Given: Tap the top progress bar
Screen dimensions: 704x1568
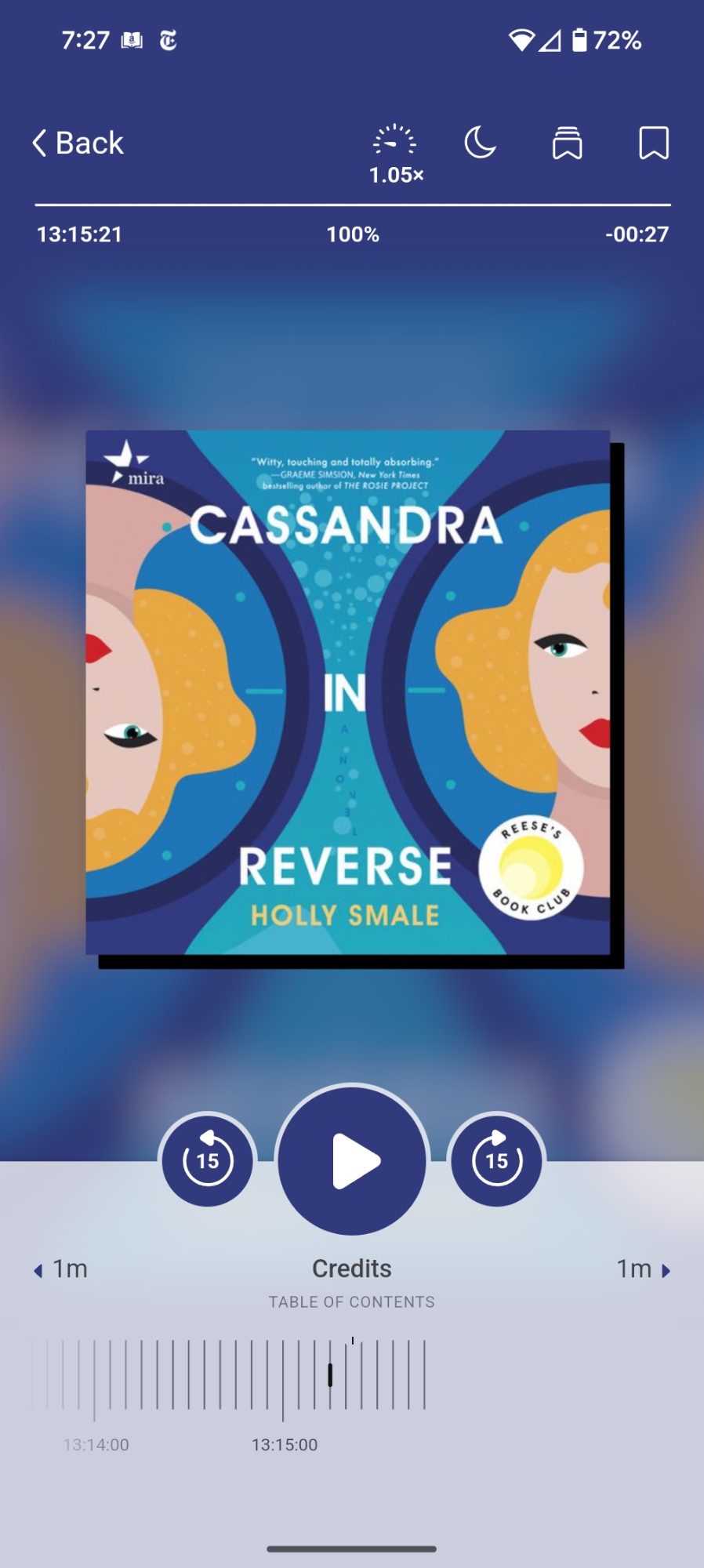Looking at the screenshot, I should click(353, 205).
